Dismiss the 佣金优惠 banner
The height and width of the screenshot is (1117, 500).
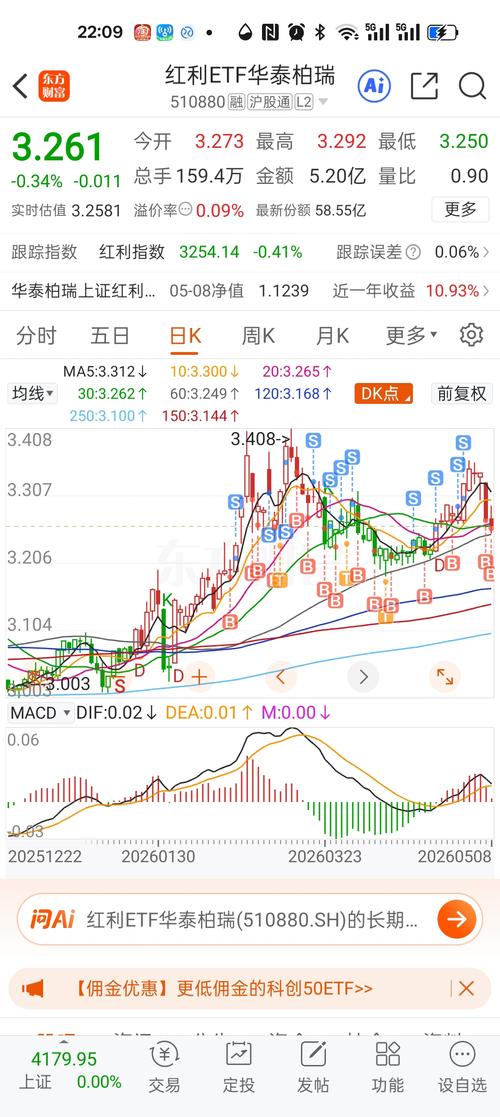[467, 988]
